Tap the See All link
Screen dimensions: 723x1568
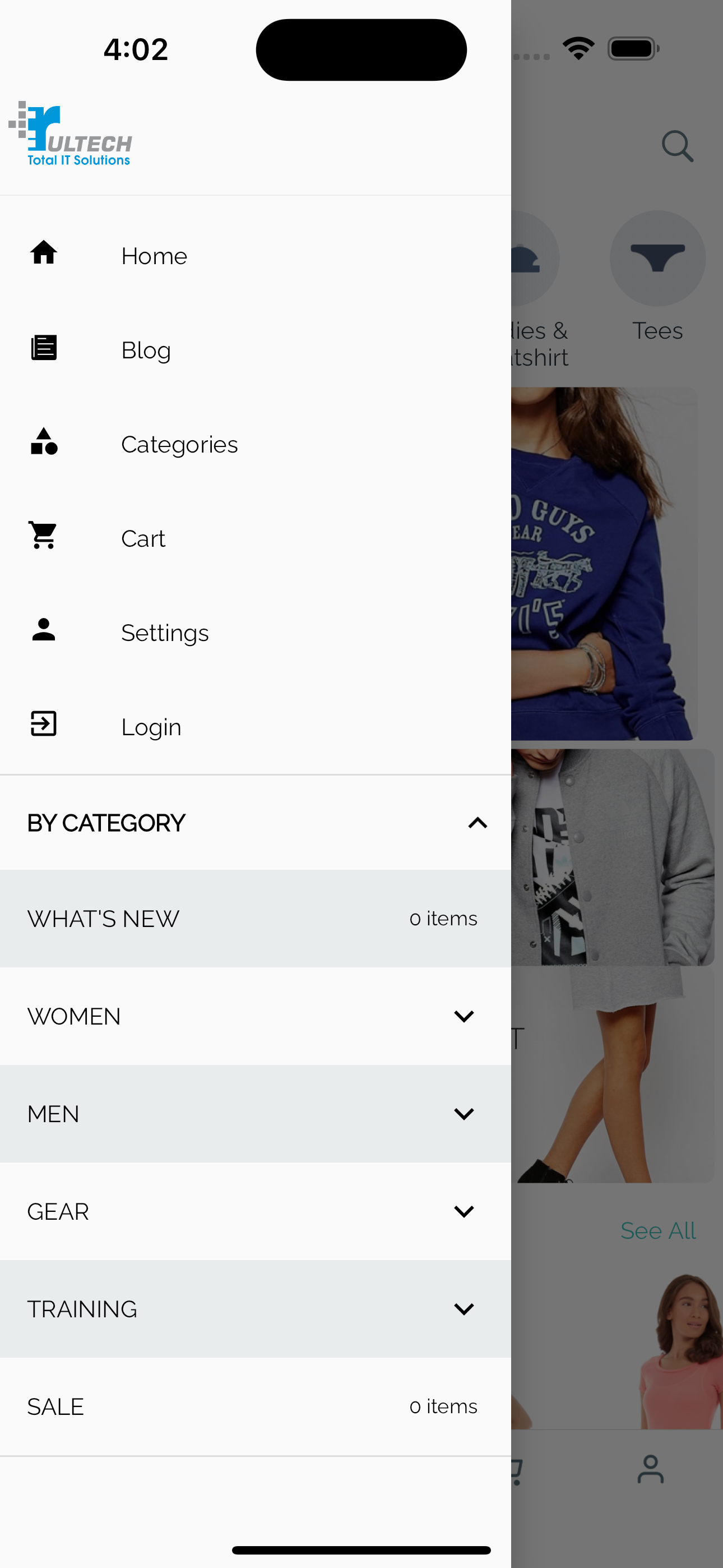(658, 1231)
